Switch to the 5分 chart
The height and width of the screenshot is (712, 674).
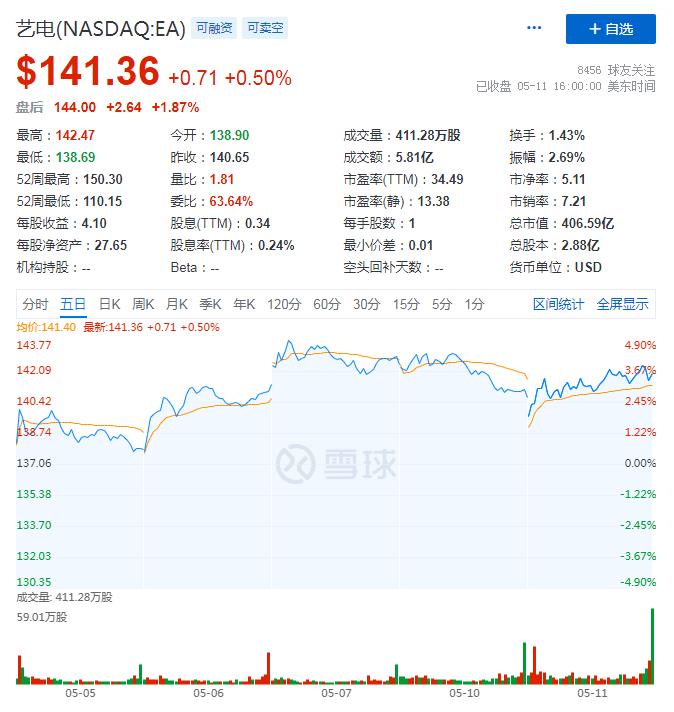(x=441, y=304)
